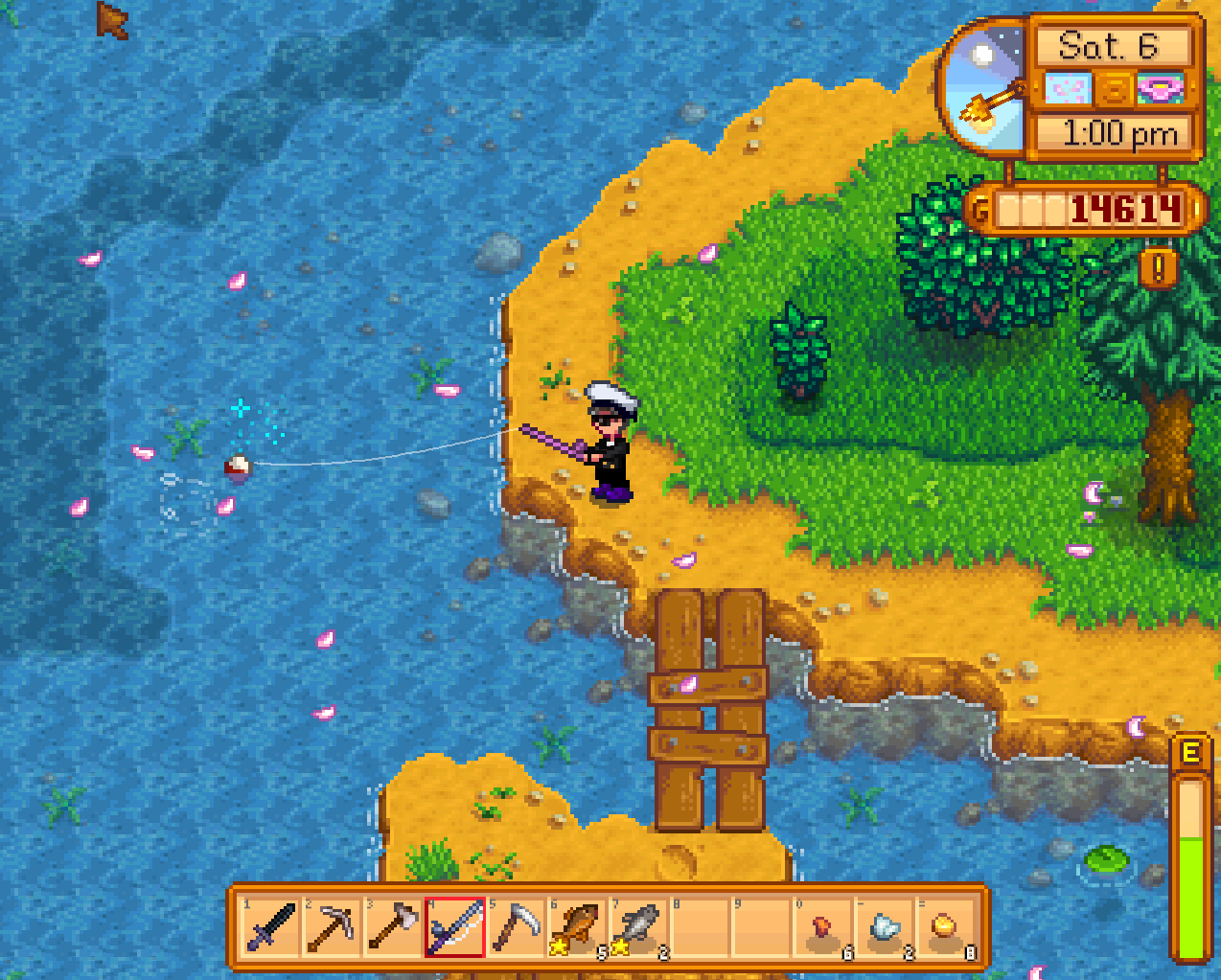This screenshot has width=1221, height=980.
Task: Select the brown fish stack of 5
Action: point(579,928)
